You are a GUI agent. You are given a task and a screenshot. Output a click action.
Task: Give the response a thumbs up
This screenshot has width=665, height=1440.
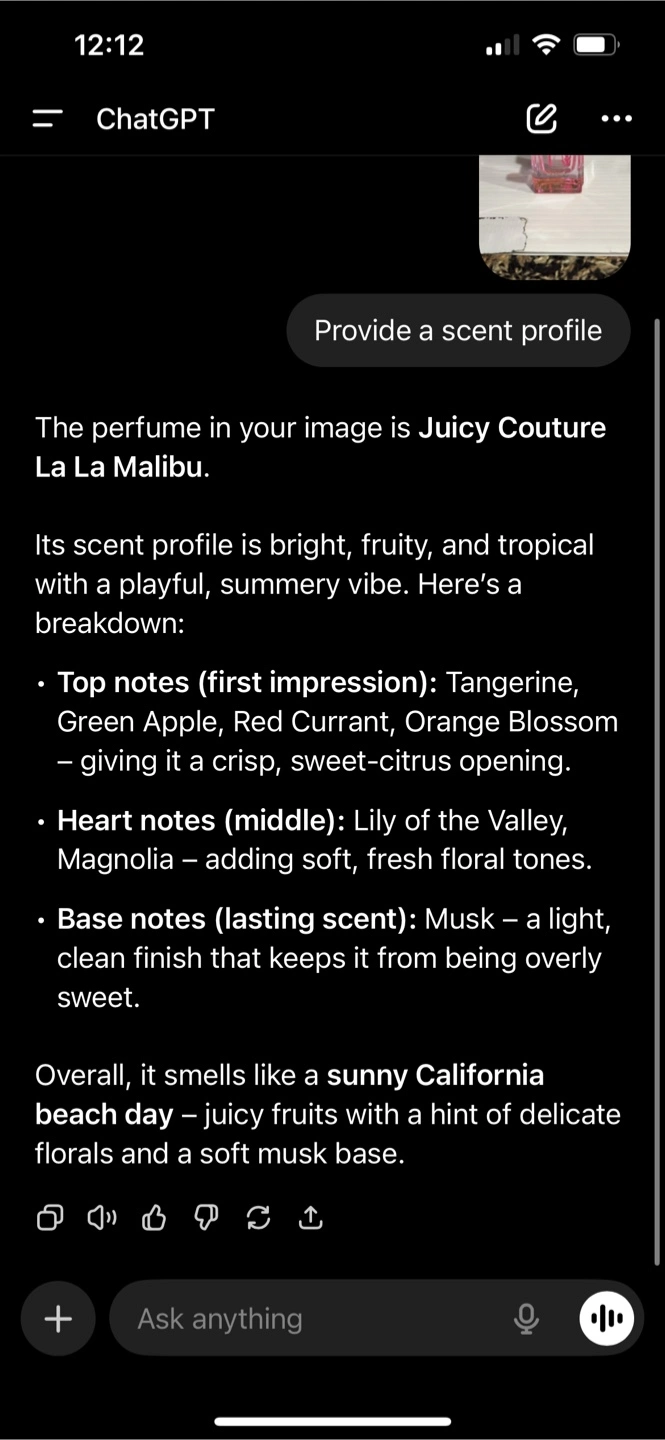154,1217
